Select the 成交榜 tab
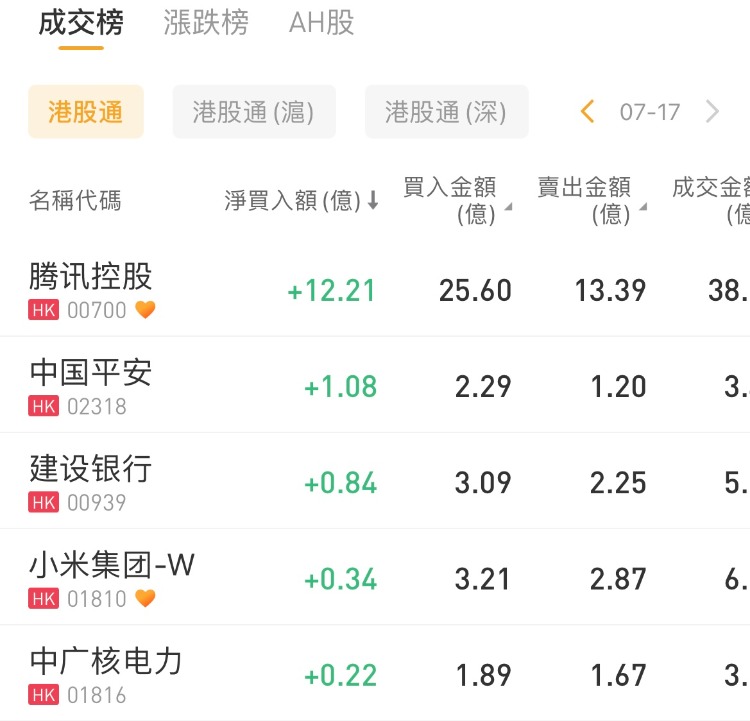This screenshot has width=750, height=721. [x=81, y=23]
